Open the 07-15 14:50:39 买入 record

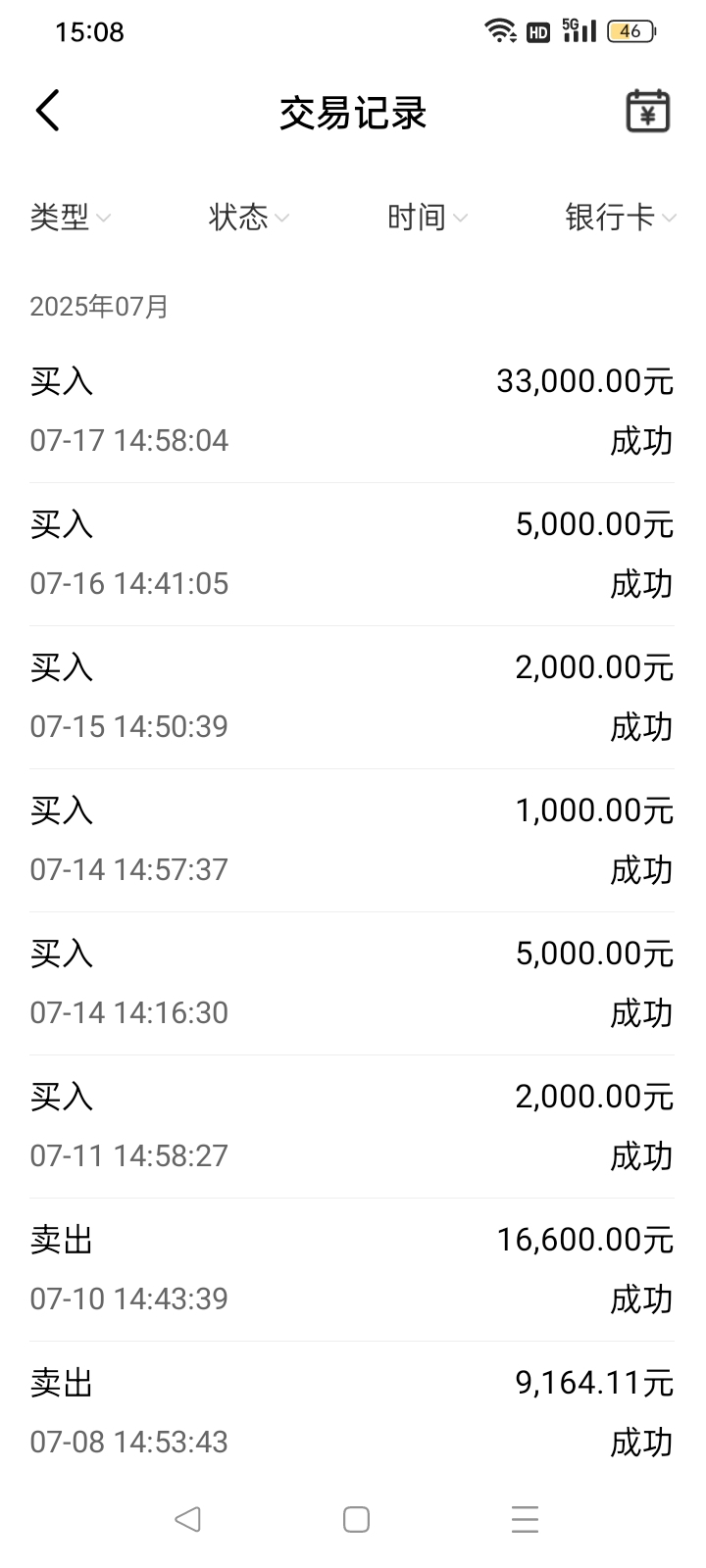coord(352,697)
